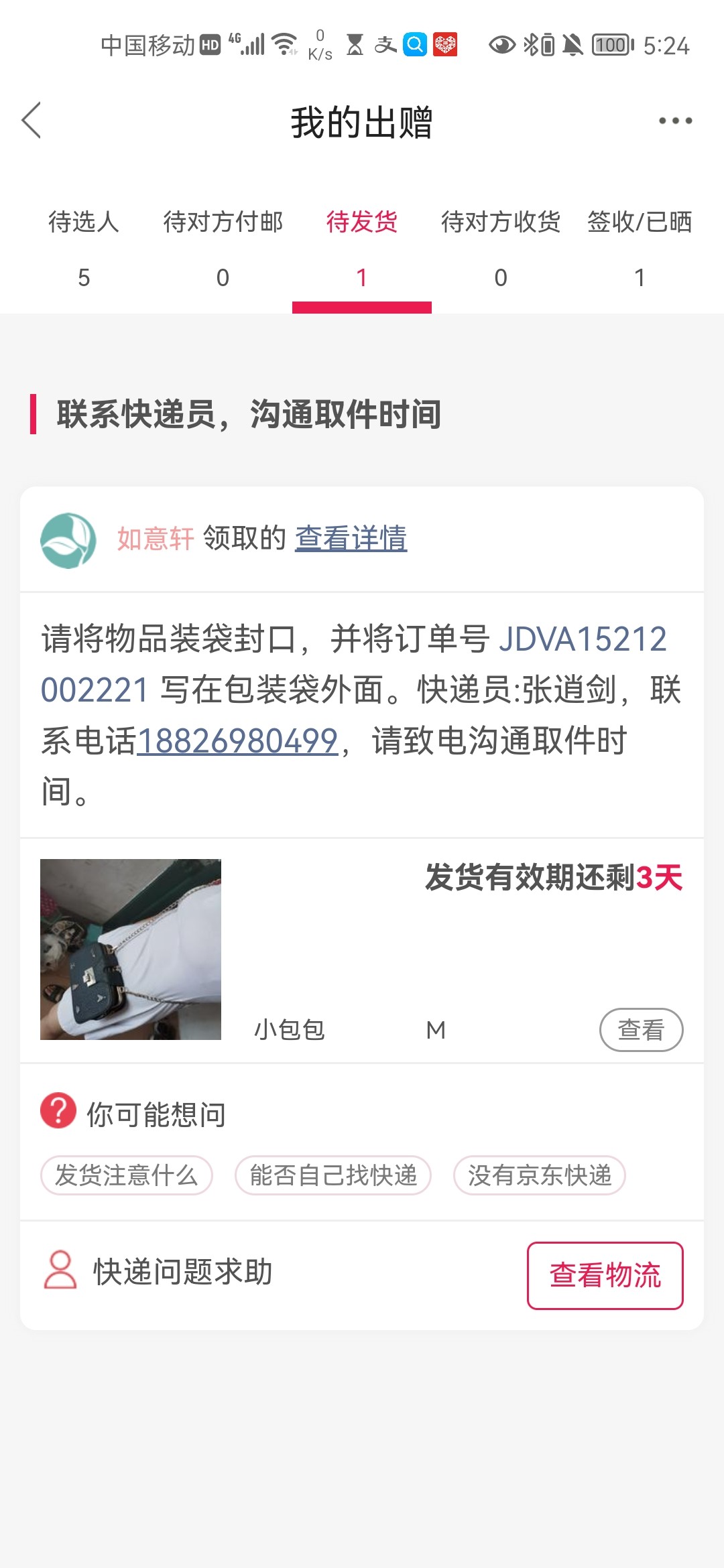This screenshot has height=1568, width=724.
Task: Switch to the 待选人 tab
Action: [84, 248]
